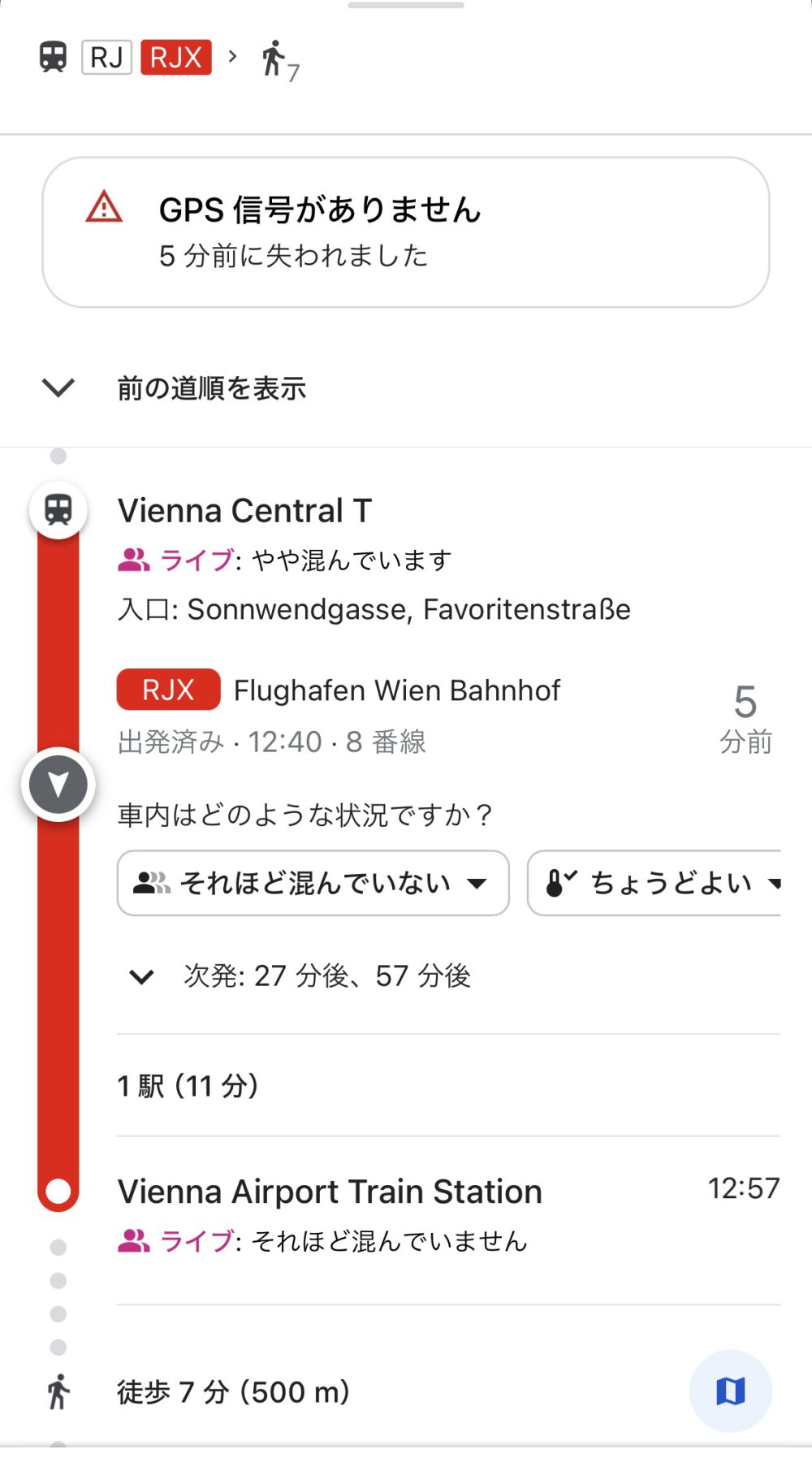Expand next departures 次発: 27 分後、57 分後
This screenshot has width=812, height=1462.
[300, 975]
